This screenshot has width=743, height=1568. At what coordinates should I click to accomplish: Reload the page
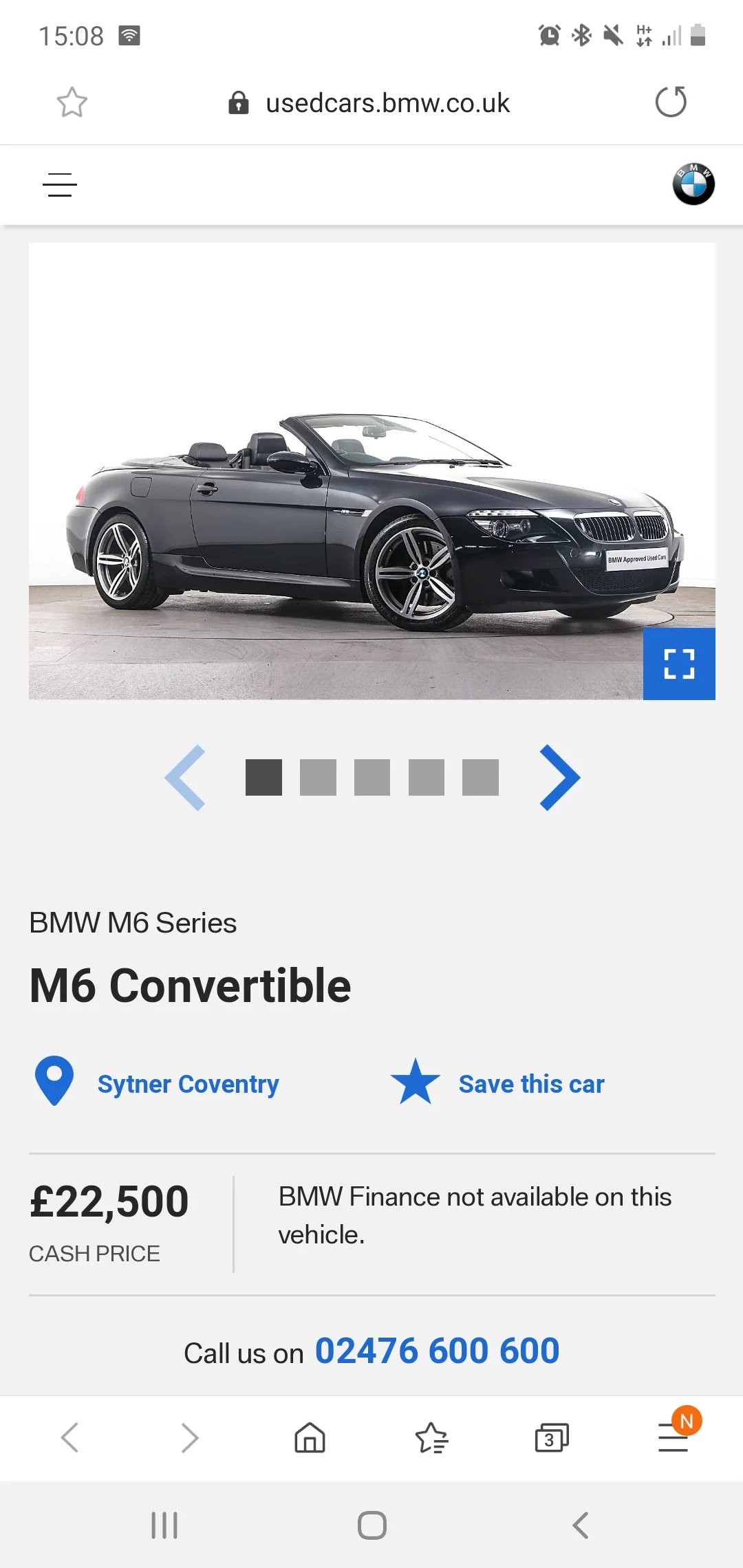point(671,102)
